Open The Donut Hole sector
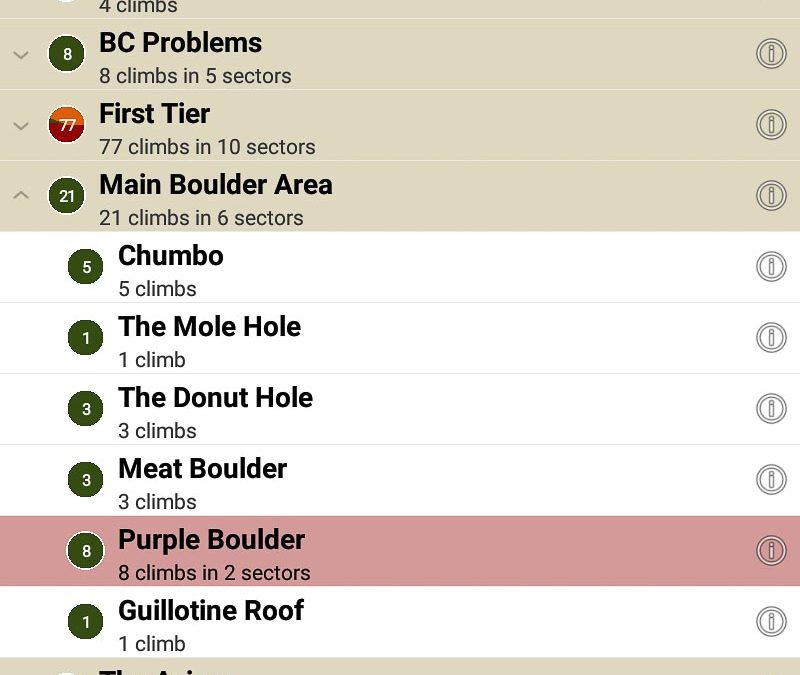 click(300, 410)
